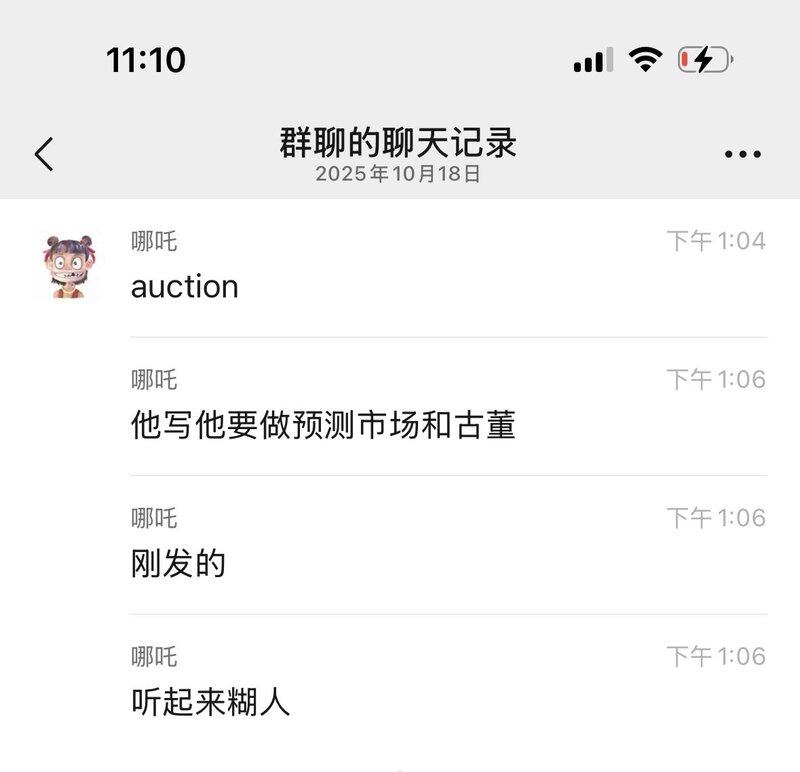Tap 哪吒's profile avatar

click(x=72, y=266)
